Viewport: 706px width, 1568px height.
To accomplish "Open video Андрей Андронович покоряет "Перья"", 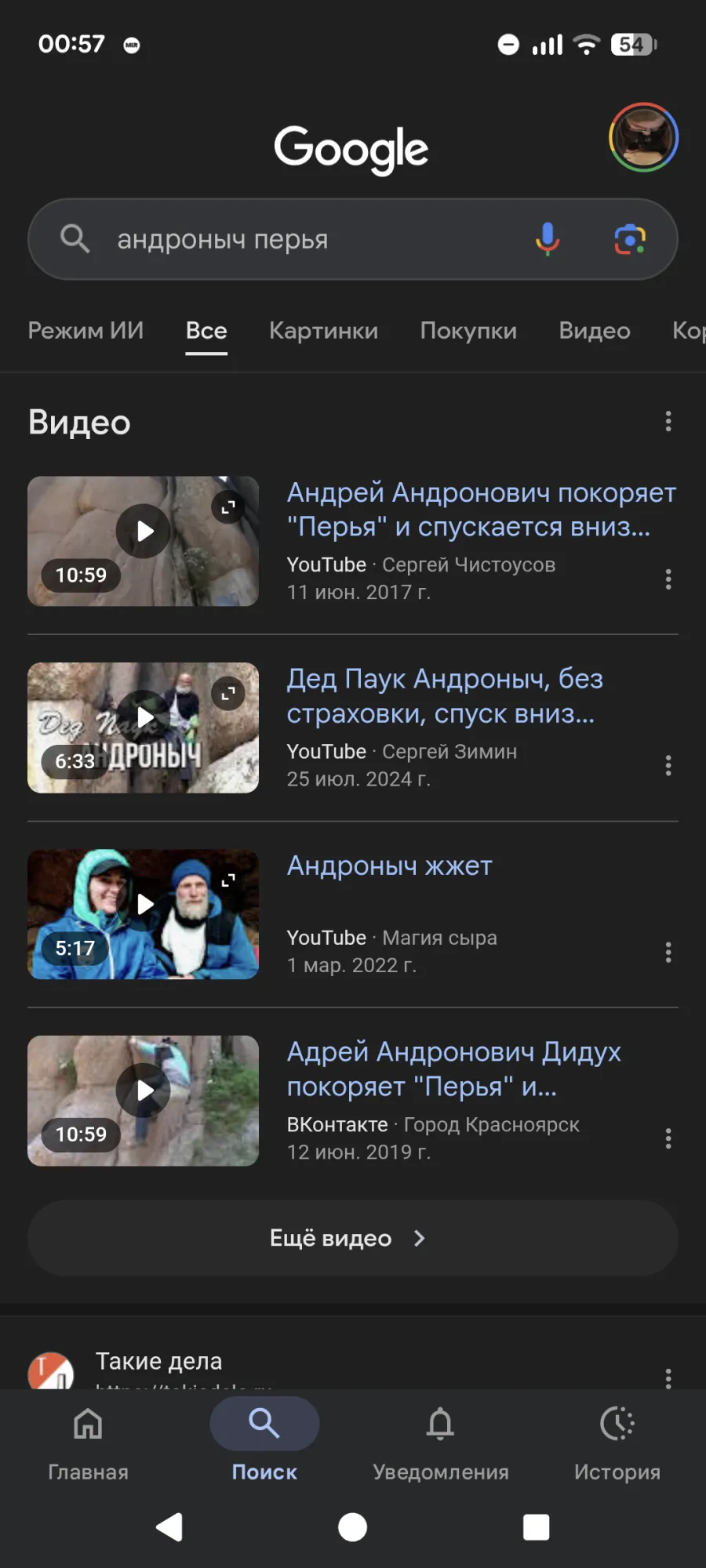I will click(x=480, y=510).
